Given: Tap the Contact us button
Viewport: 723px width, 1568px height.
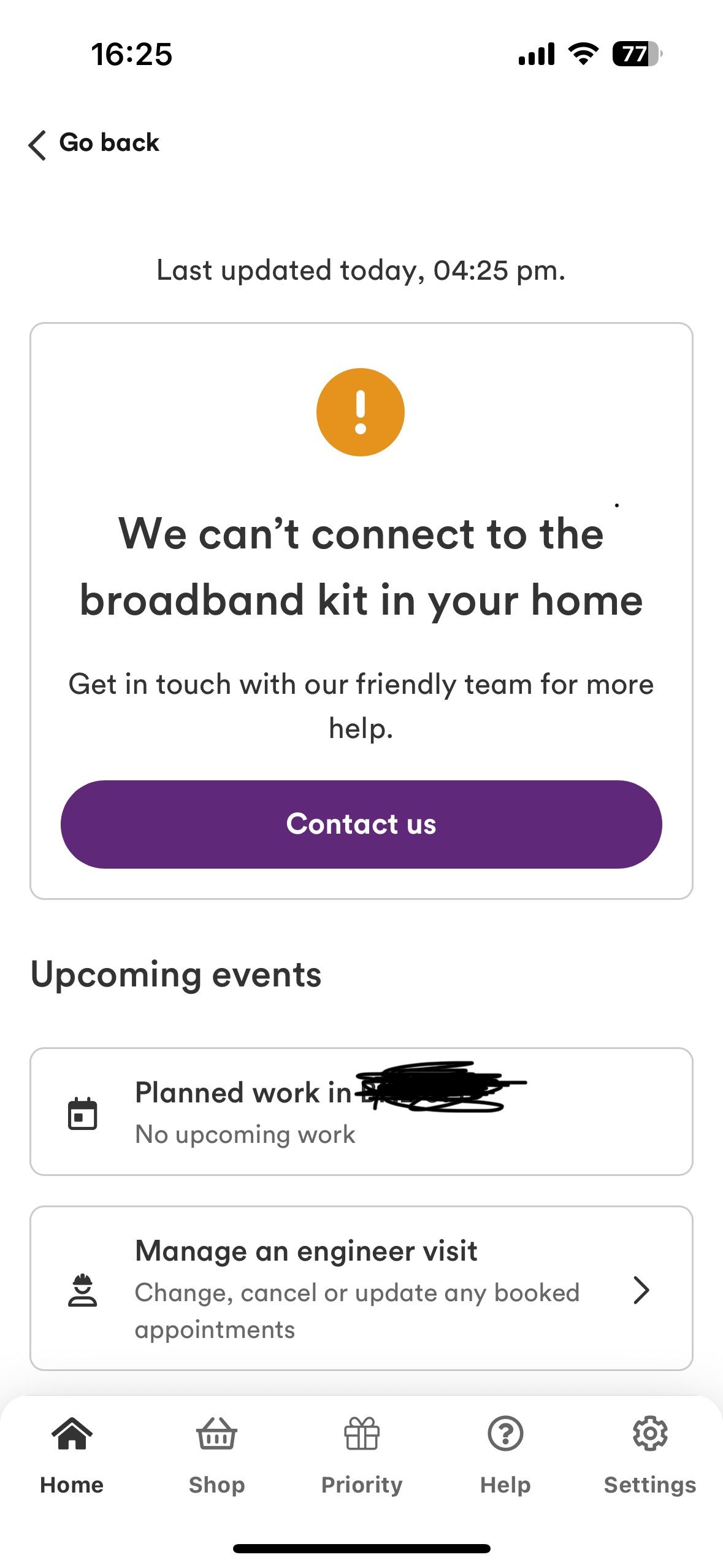Looking at the screenshot, I should pos(362,824).
